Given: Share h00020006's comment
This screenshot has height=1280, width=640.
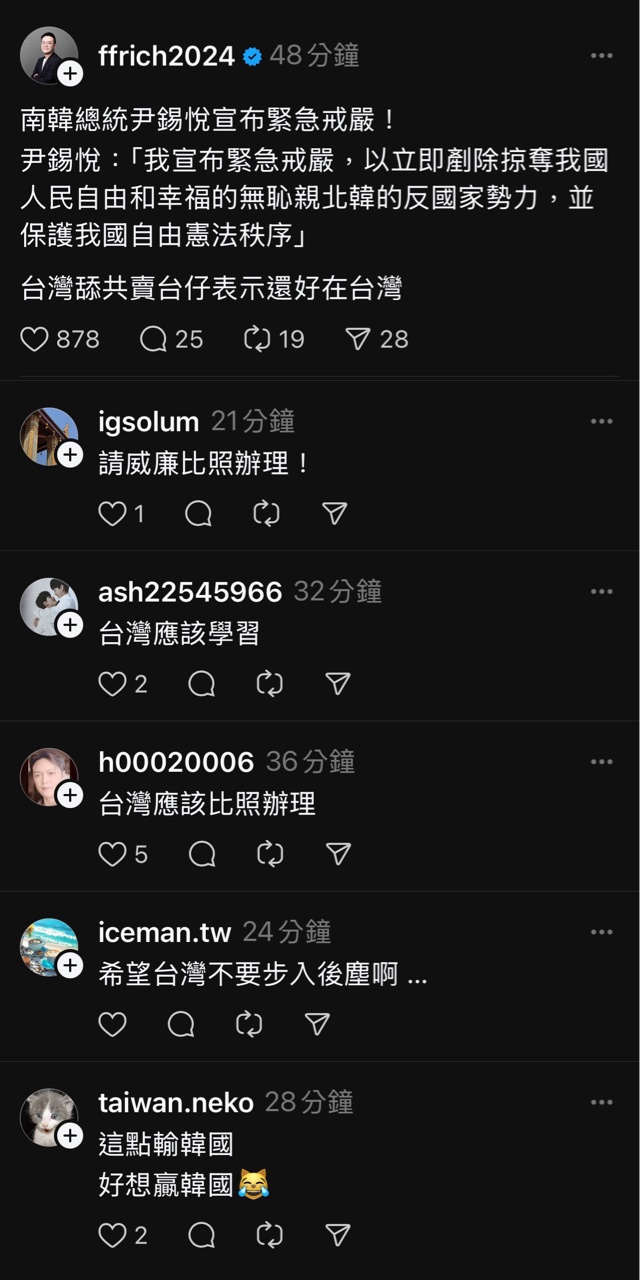Looking at the screenshot, I should (338, 854).
